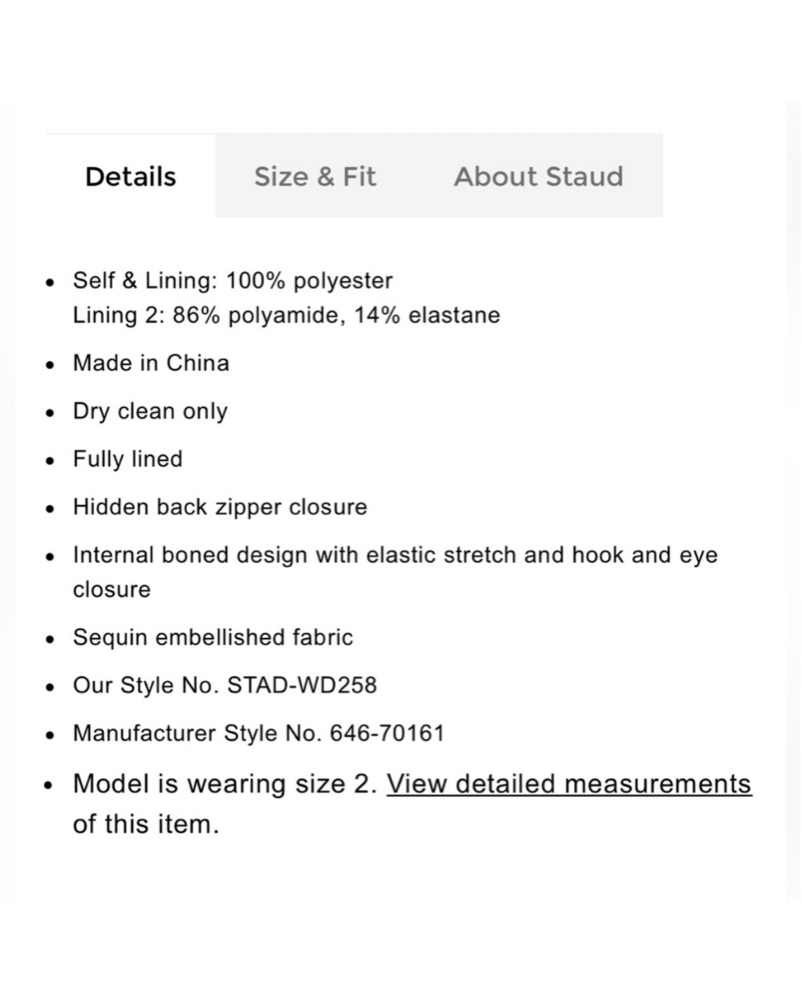The image size is (802, 1000).
Task: Open the View detailed measurements link
Action: 568,784
